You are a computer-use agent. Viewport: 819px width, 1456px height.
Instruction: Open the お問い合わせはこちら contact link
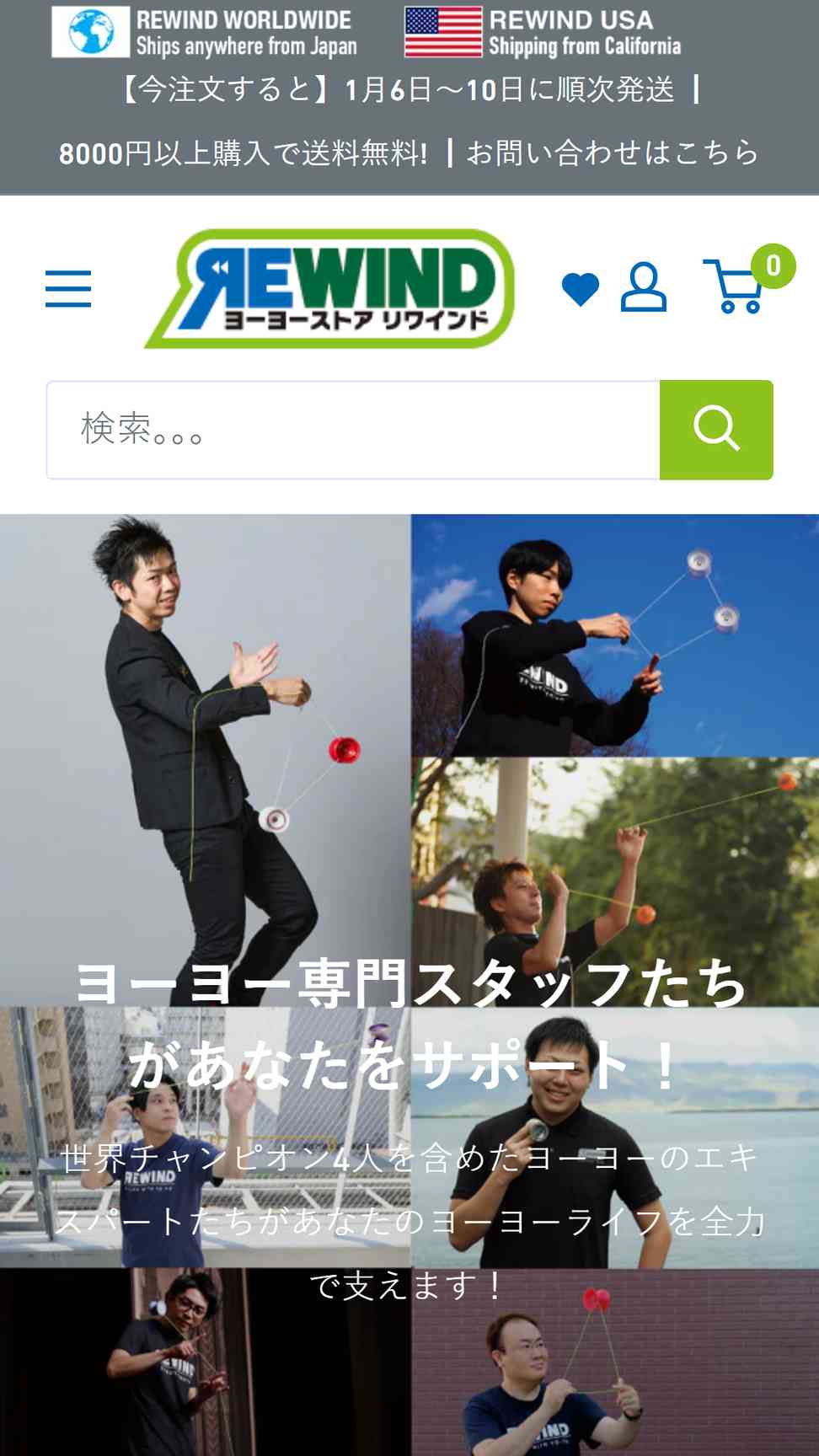click(x=613, y=153)
